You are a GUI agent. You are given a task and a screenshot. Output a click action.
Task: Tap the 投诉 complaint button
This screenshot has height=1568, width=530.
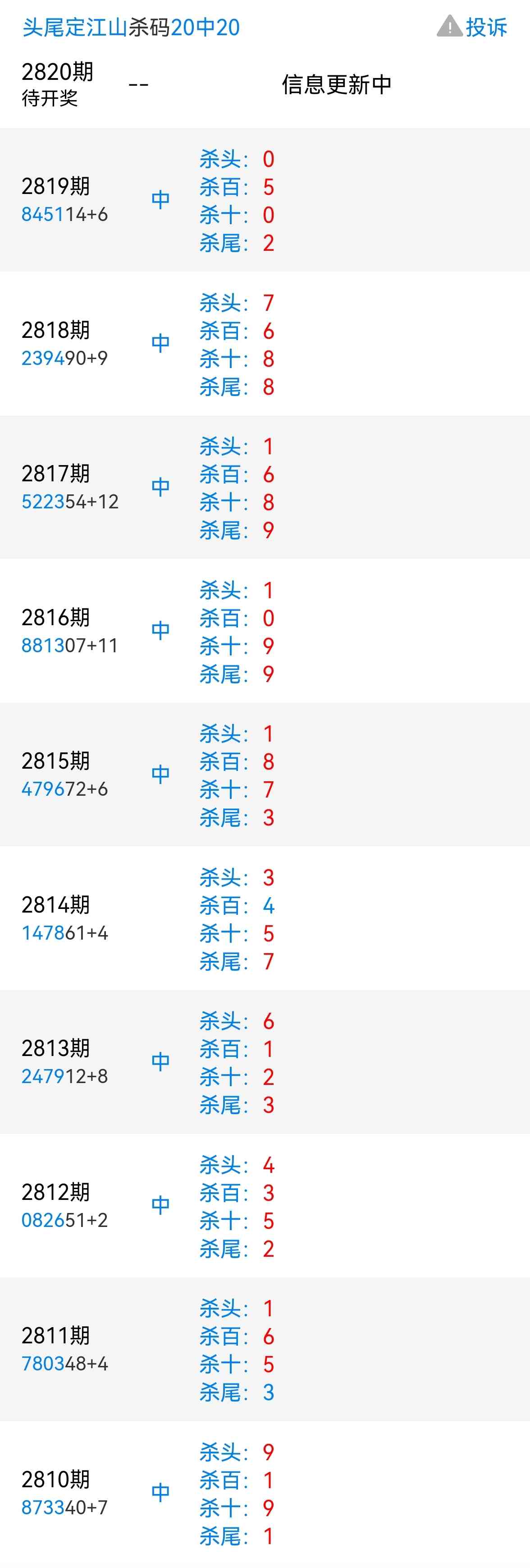coord(473,28)
